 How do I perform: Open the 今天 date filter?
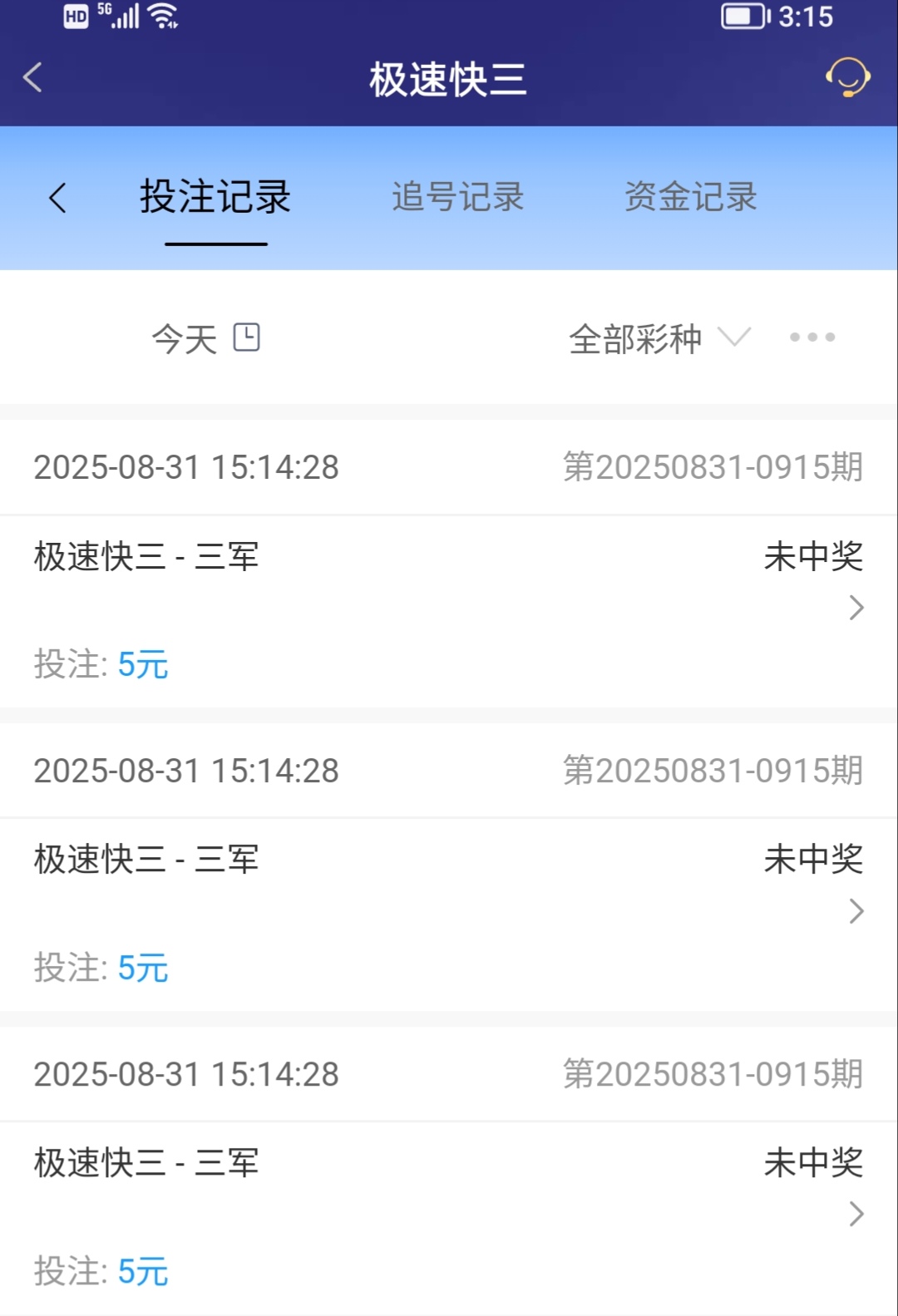(x=205, y=338)
